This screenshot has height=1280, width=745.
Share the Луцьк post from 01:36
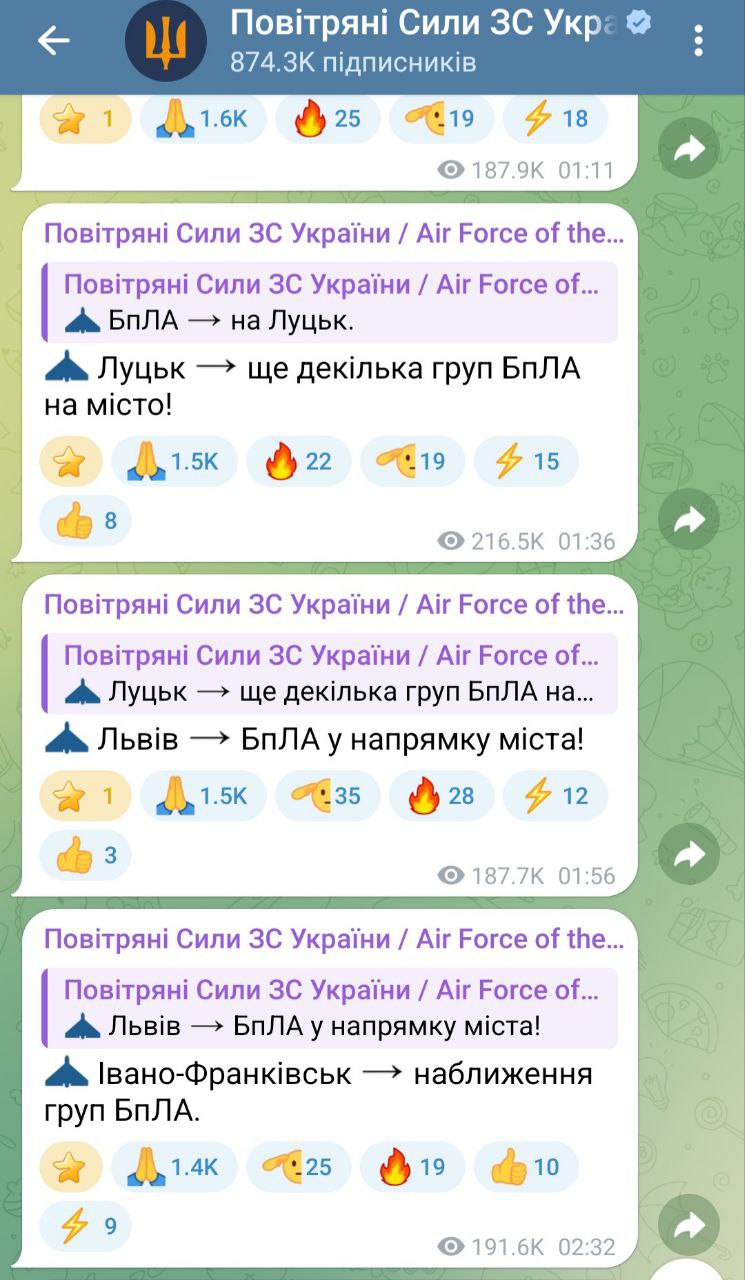point(690,519)
